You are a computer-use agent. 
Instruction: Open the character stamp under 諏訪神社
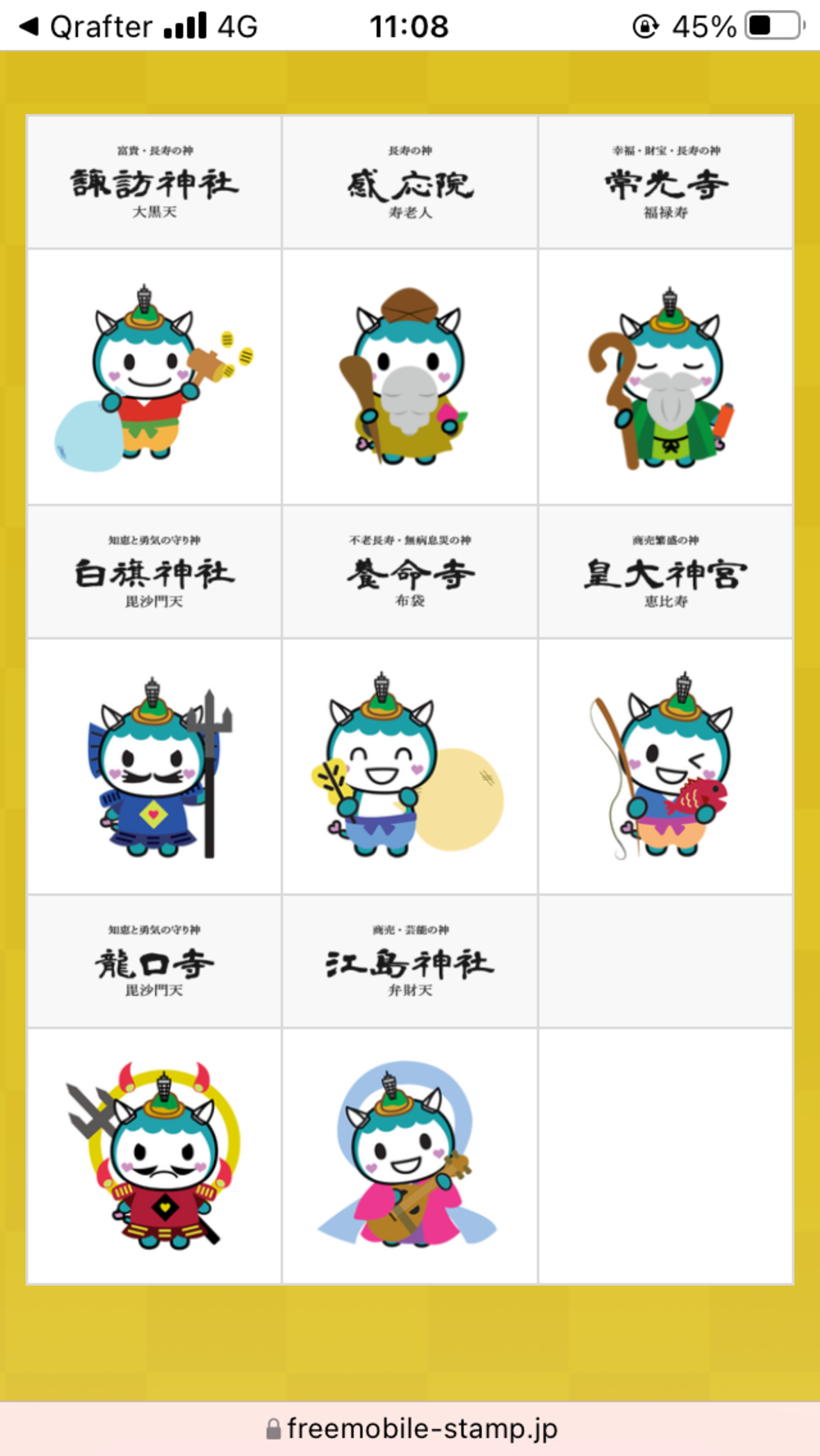click(x=154, y=377)
